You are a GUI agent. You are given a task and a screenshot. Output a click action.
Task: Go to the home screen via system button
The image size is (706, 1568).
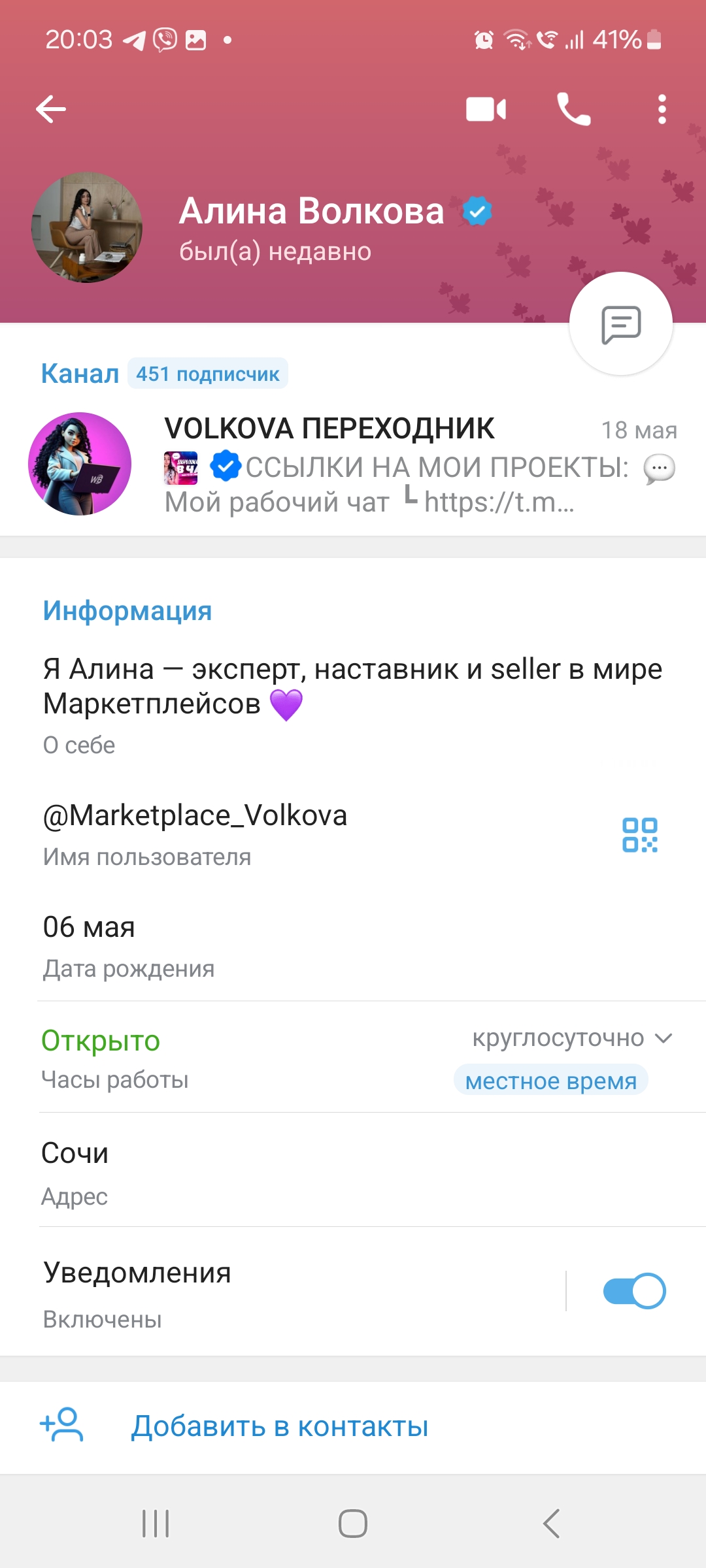[x=353, y=1524]
